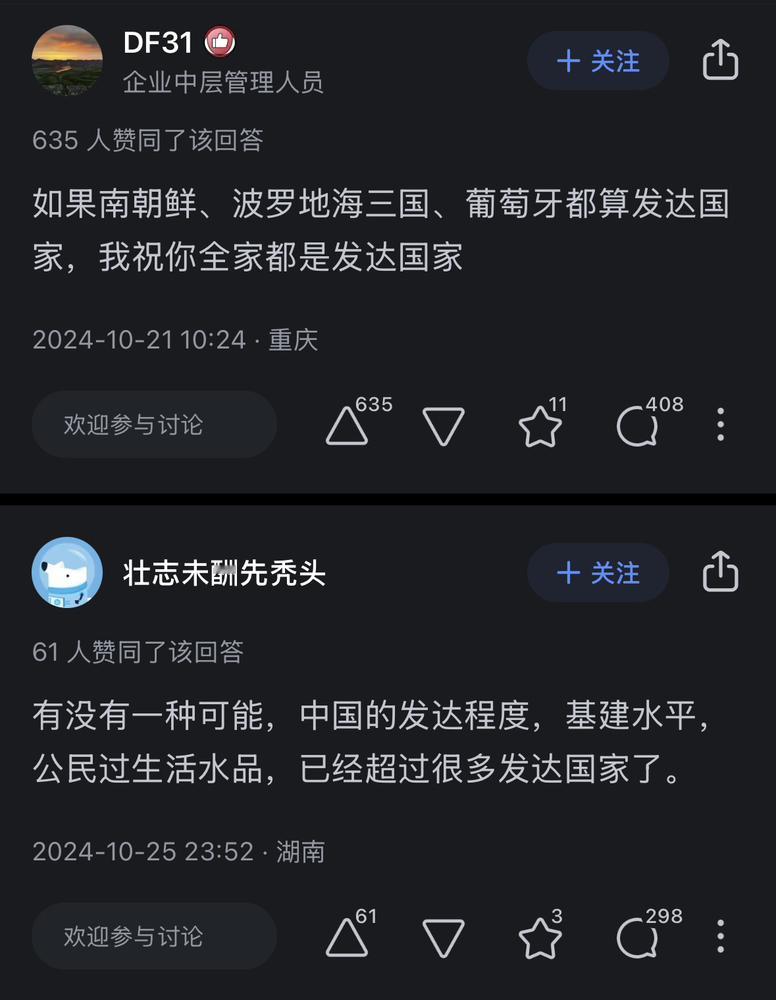Open the three-dot menu on DF31's answer
The width and height of the screenshot is (776, 1000).
[x=720, y=426]
